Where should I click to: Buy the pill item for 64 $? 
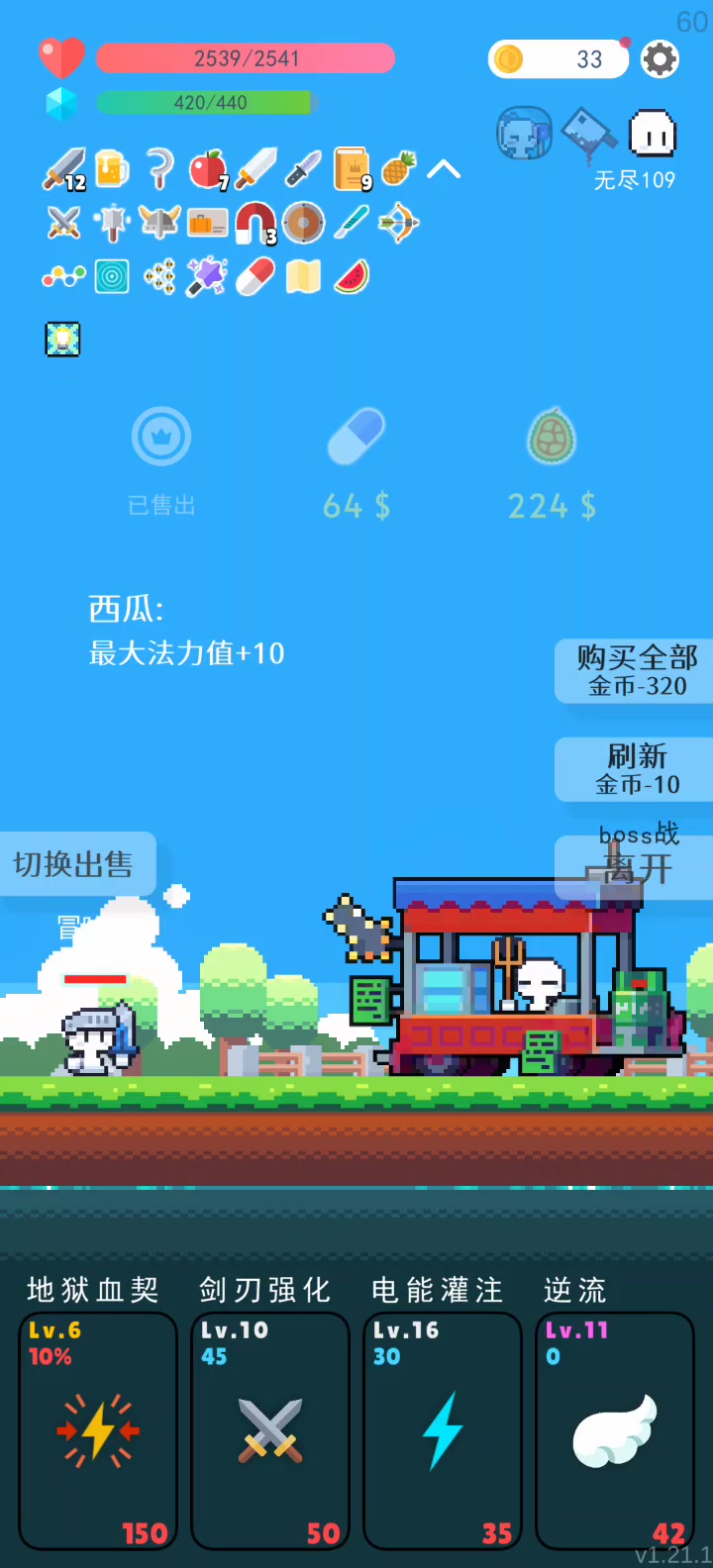(x=356, y=463)
